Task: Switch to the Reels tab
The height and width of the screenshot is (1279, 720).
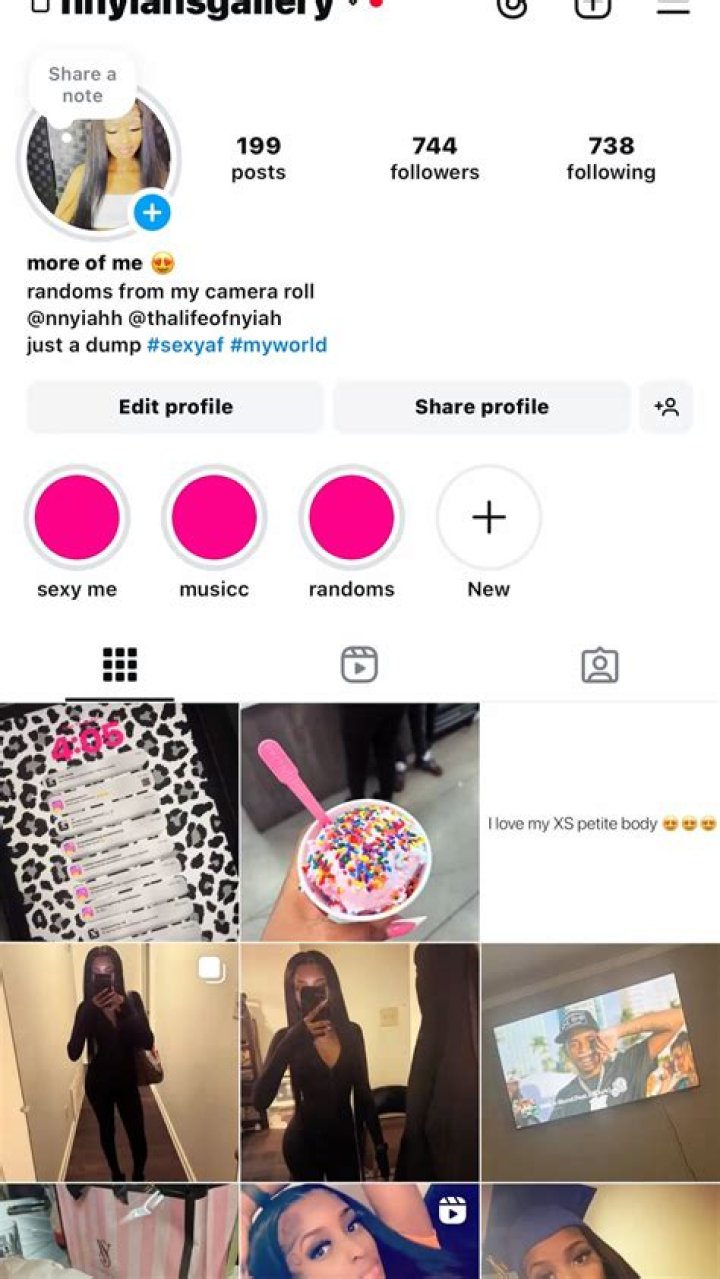Action: (x=359, y=665)
